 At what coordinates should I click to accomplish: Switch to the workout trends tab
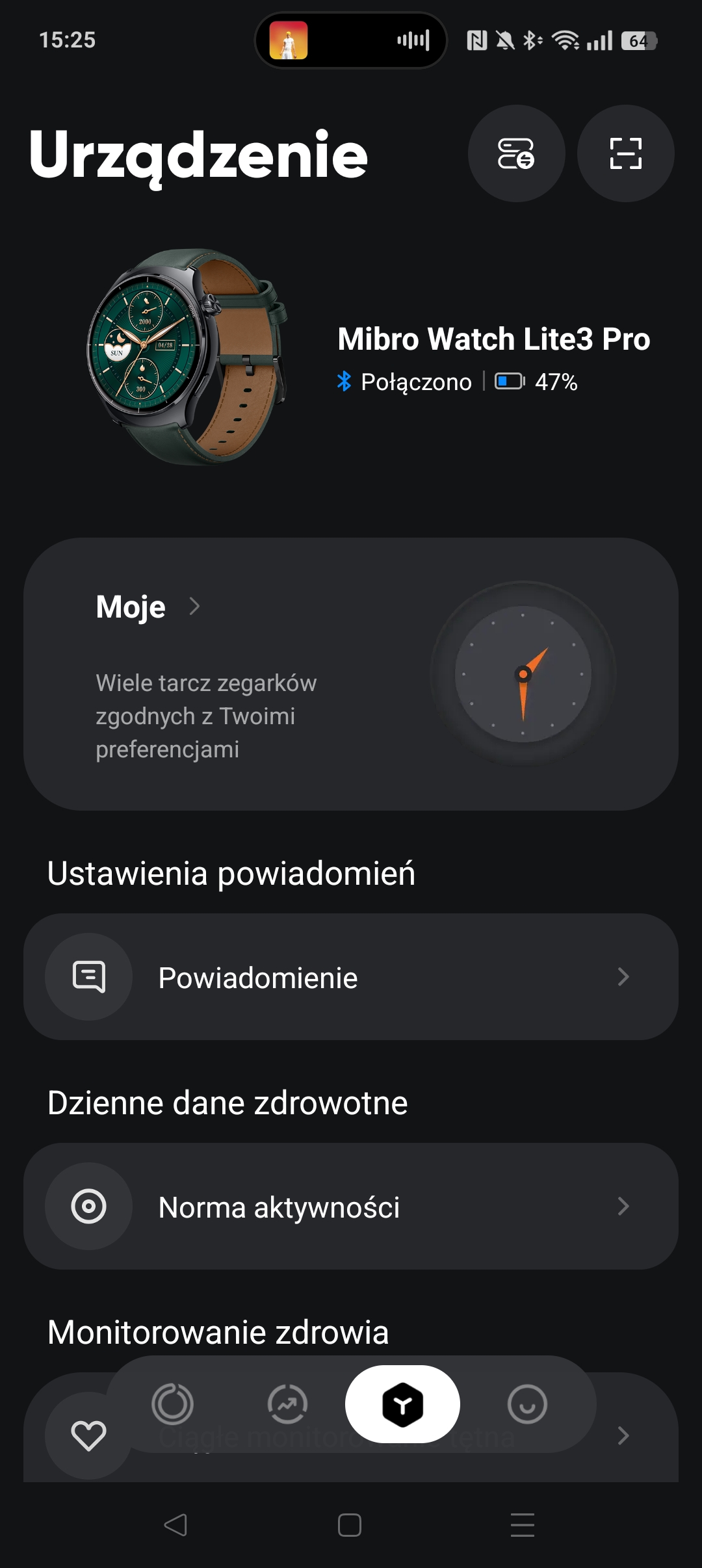[287, 1404]
